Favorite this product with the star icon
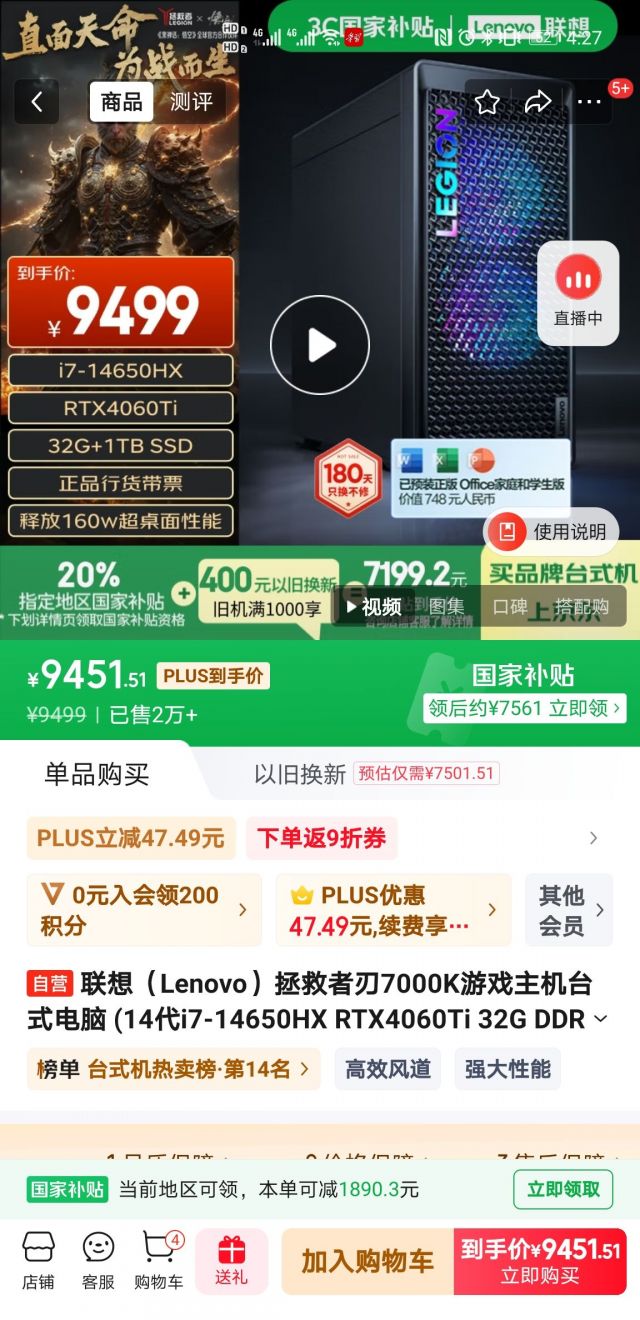Screen dimensions: 640x1320 tap(487, 101)
